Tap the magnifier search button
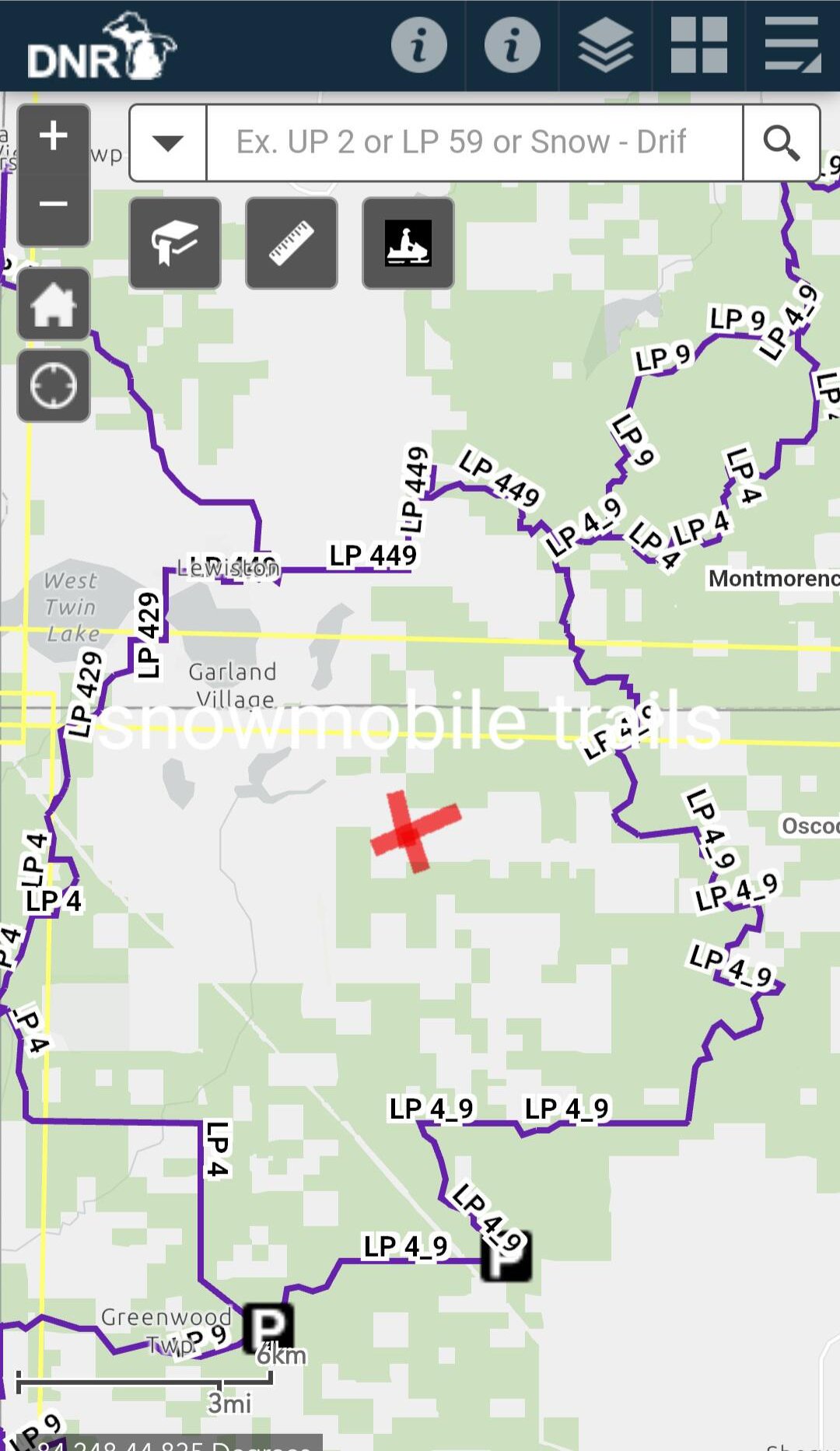Screen dimensions: 840x1451 pos(781,142)
